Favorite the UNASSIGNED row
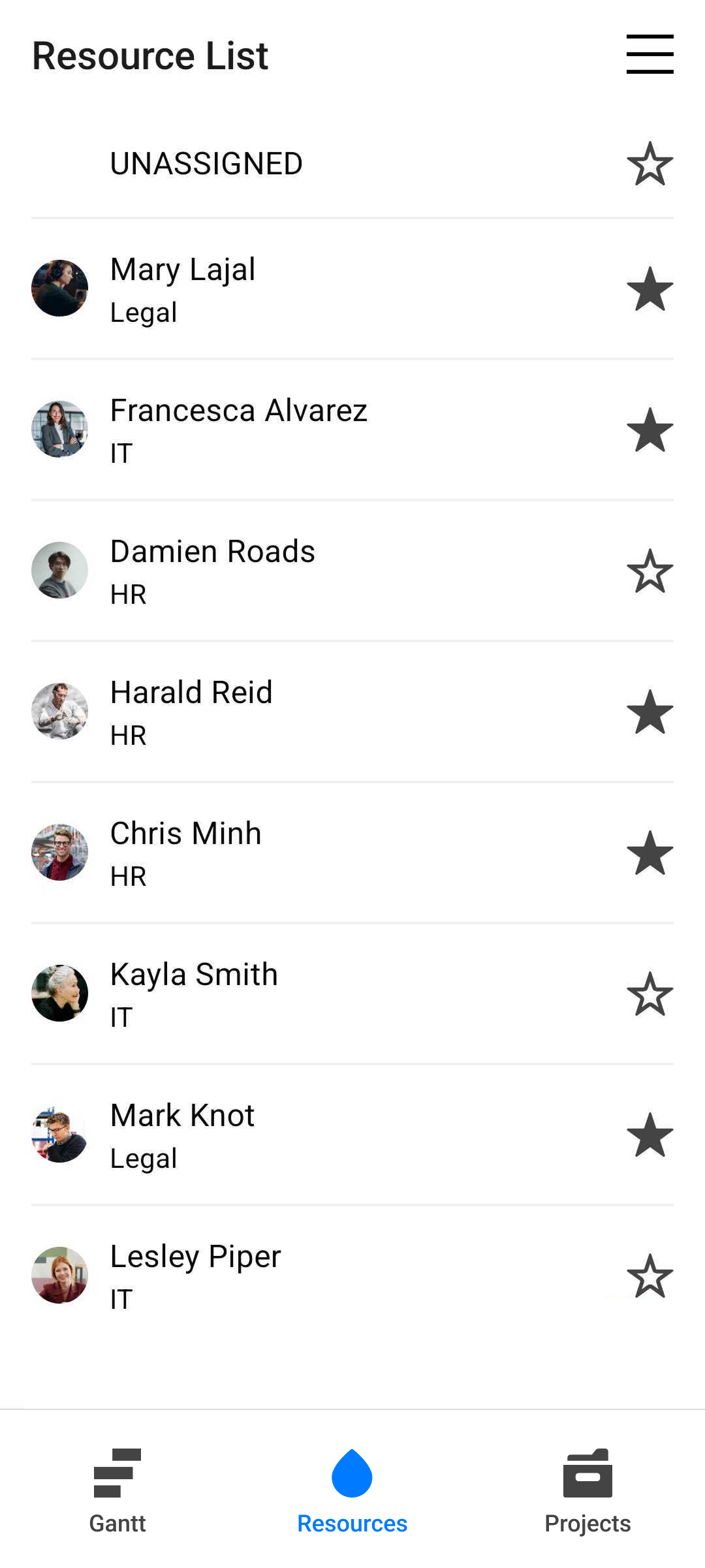This screenshot has width=705, height=1568. click(x=650, y=163)
